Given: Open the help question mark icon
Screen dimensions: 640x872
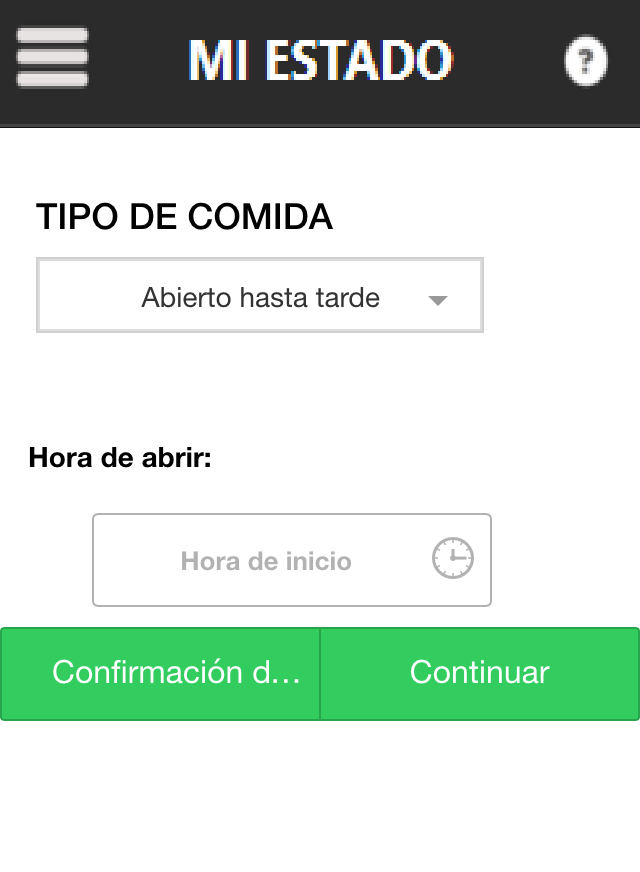Looking at the screenshot, I should (x=586, y=61).
